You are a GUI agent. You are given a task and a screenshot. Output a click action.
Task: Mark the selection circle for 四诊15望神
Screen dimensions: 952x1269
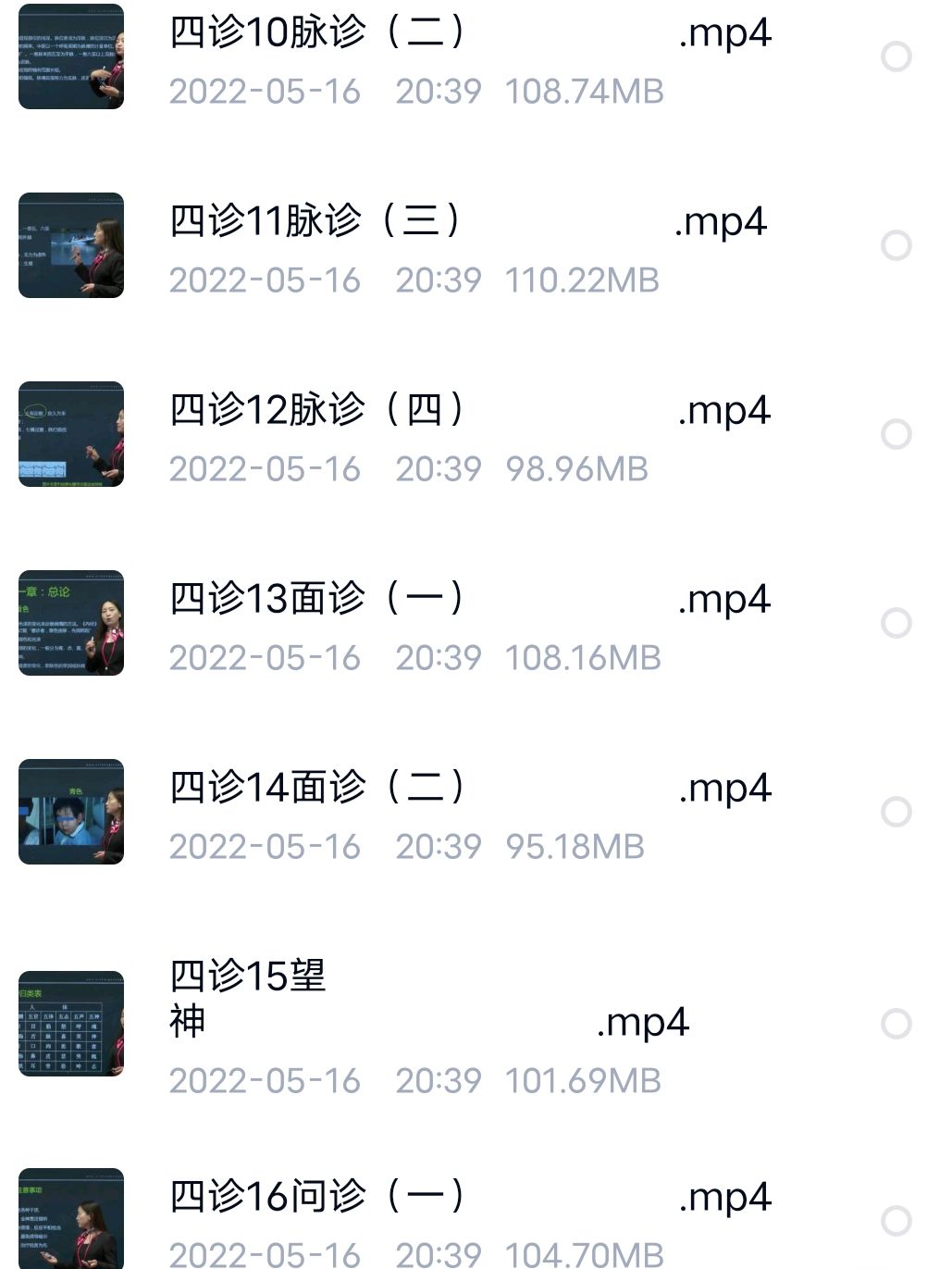coord(894,1023)
